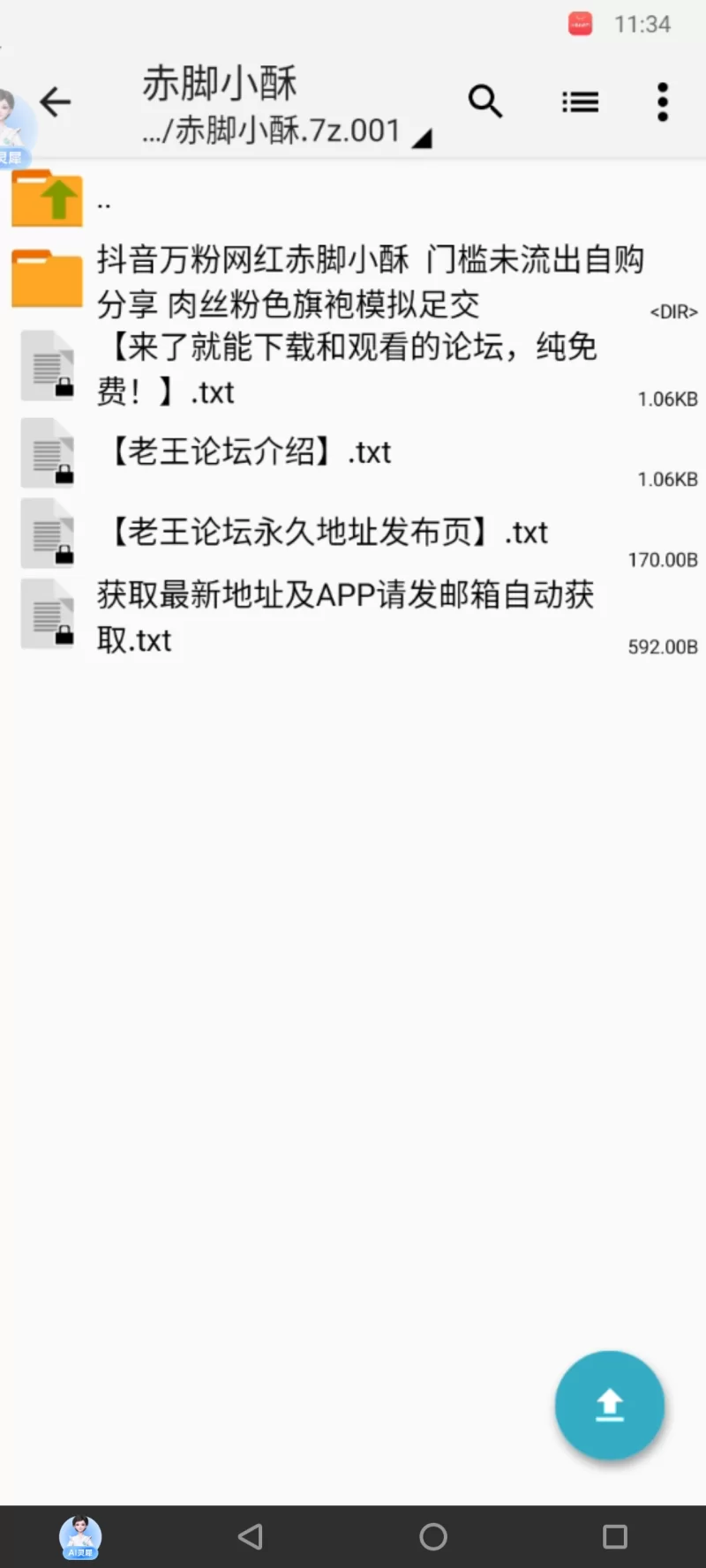The height and width of the screenshot is (1568, 706).
Task: Open the list view options icon
Action: tap(580, 102)
